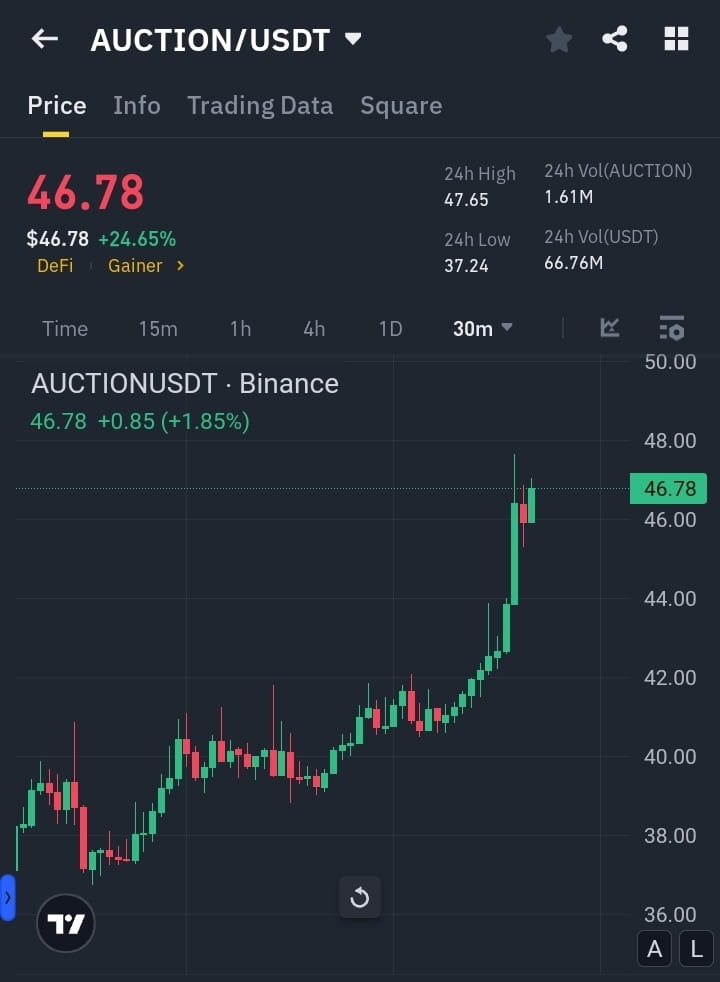Open the apps grid icon top right
The width and height of the screenshot is (720, 982).
click(676, 38)
